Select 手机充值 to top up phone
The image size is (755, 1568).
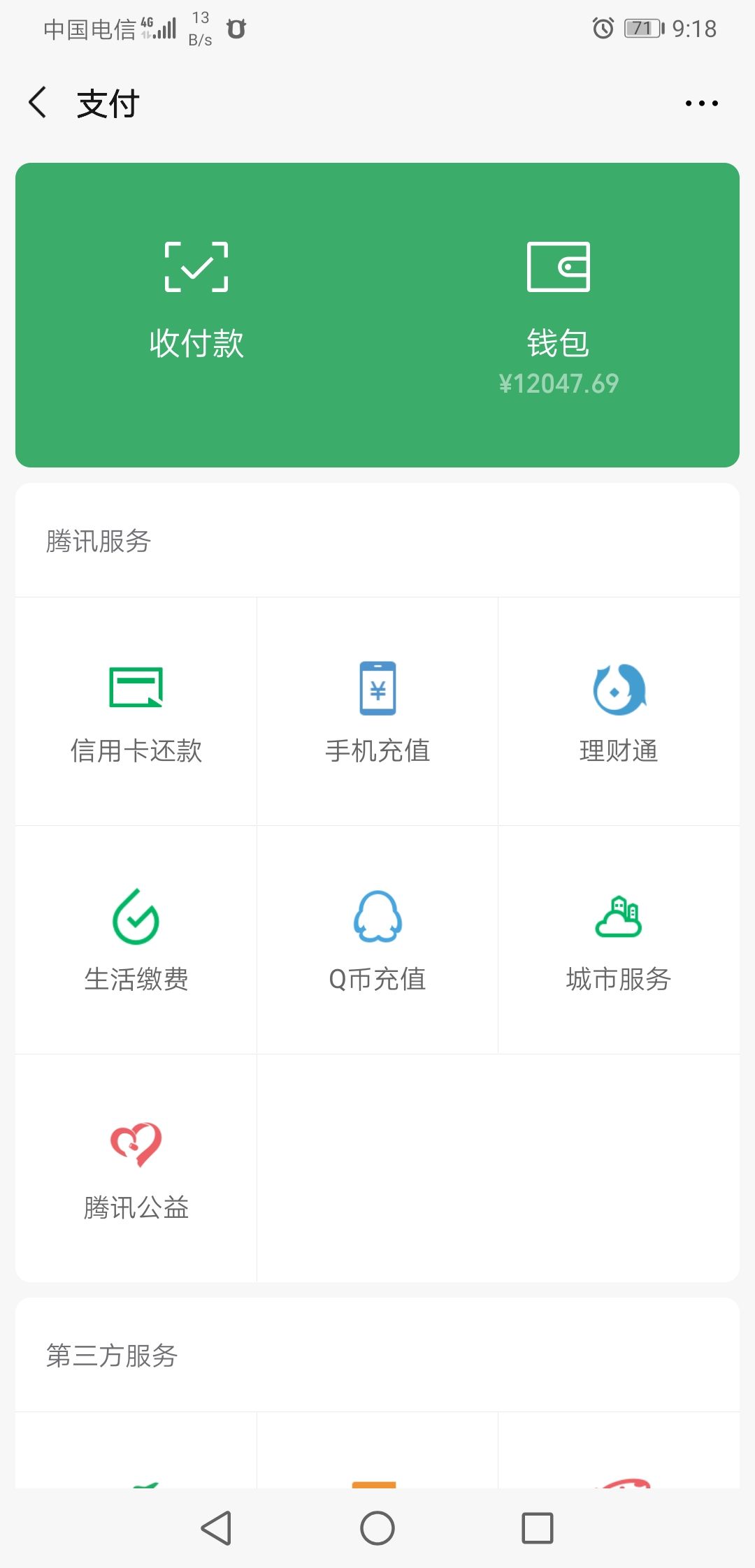tap(377, 711)
